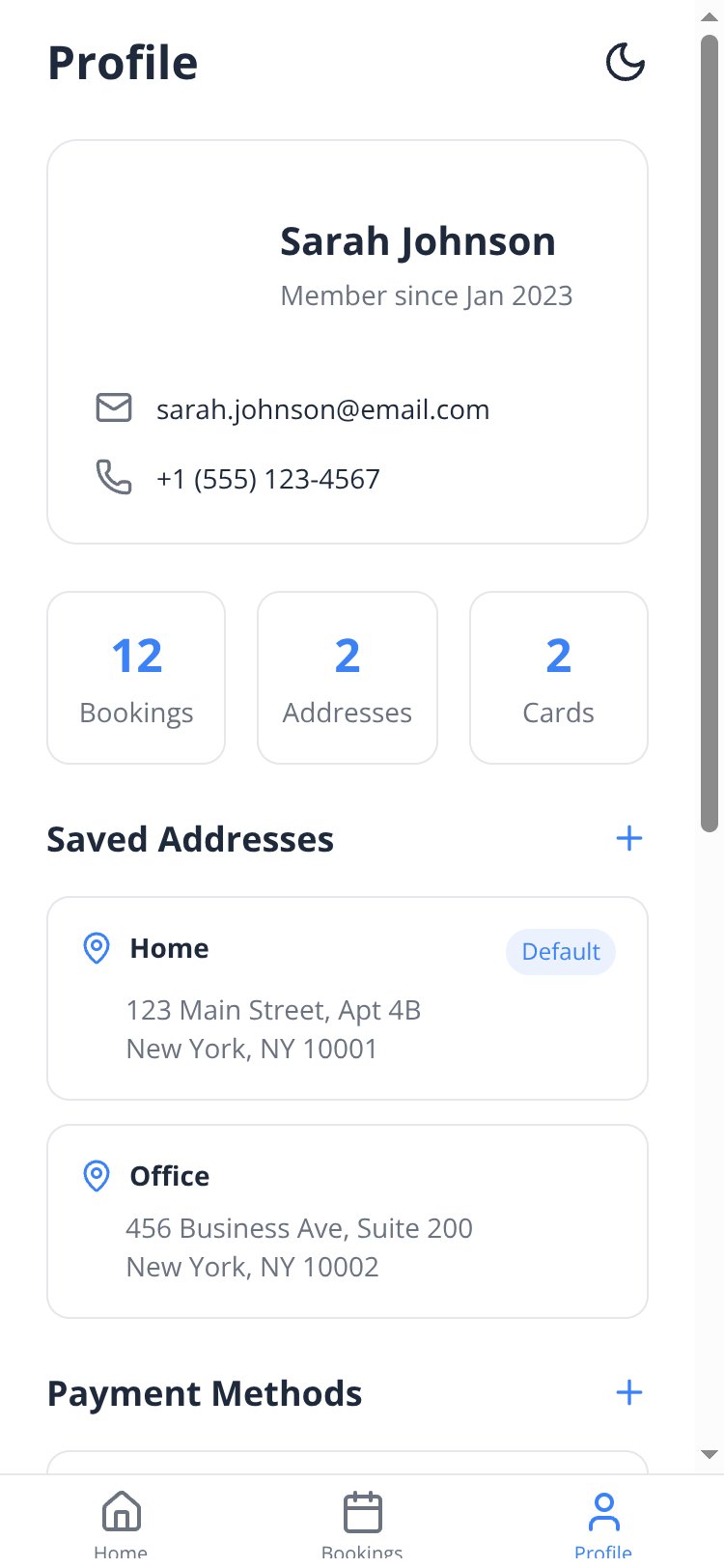Add a new saved address

coord(629,838)
